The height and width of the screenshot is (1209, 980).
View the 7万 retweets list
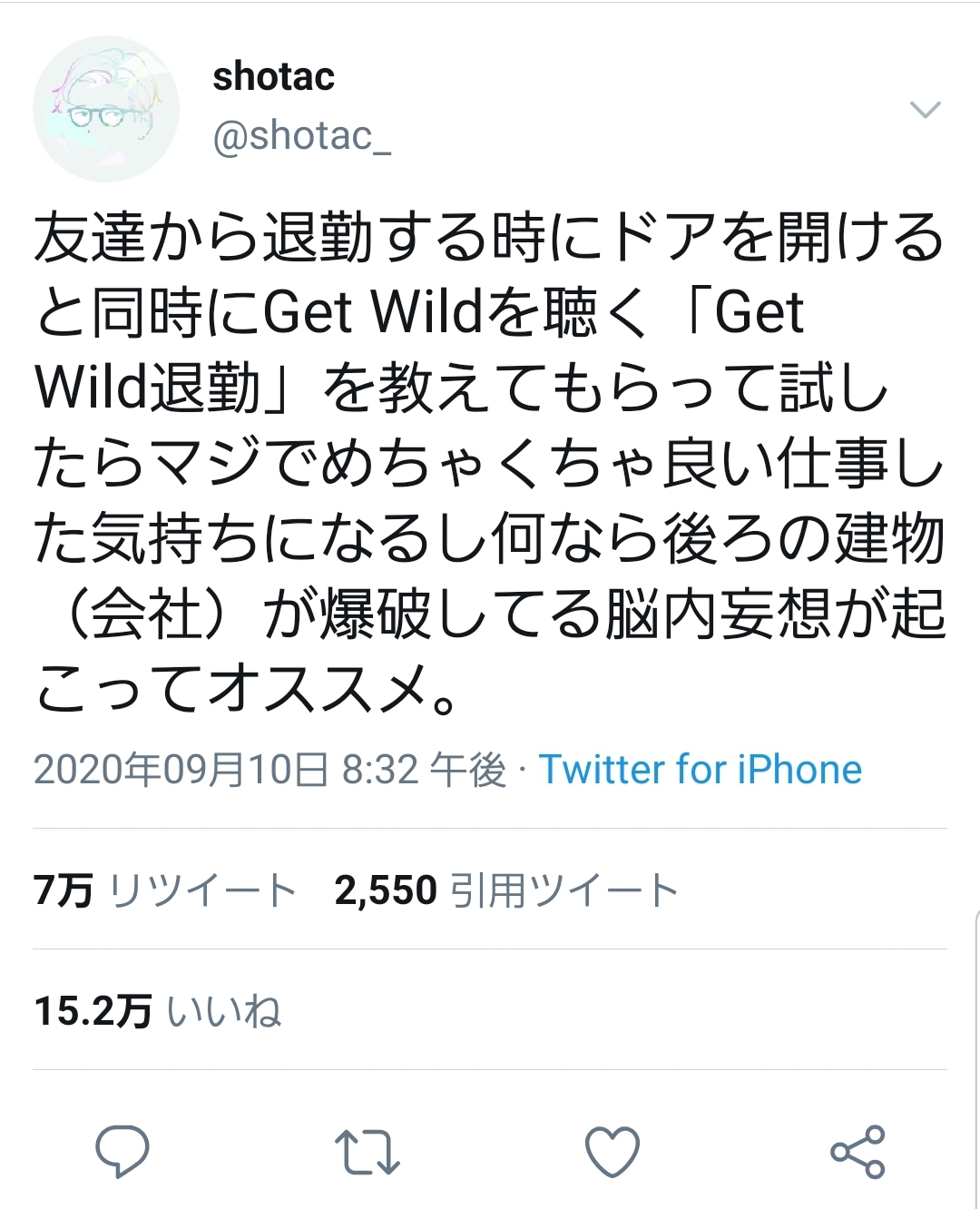[x=165, y=890]
